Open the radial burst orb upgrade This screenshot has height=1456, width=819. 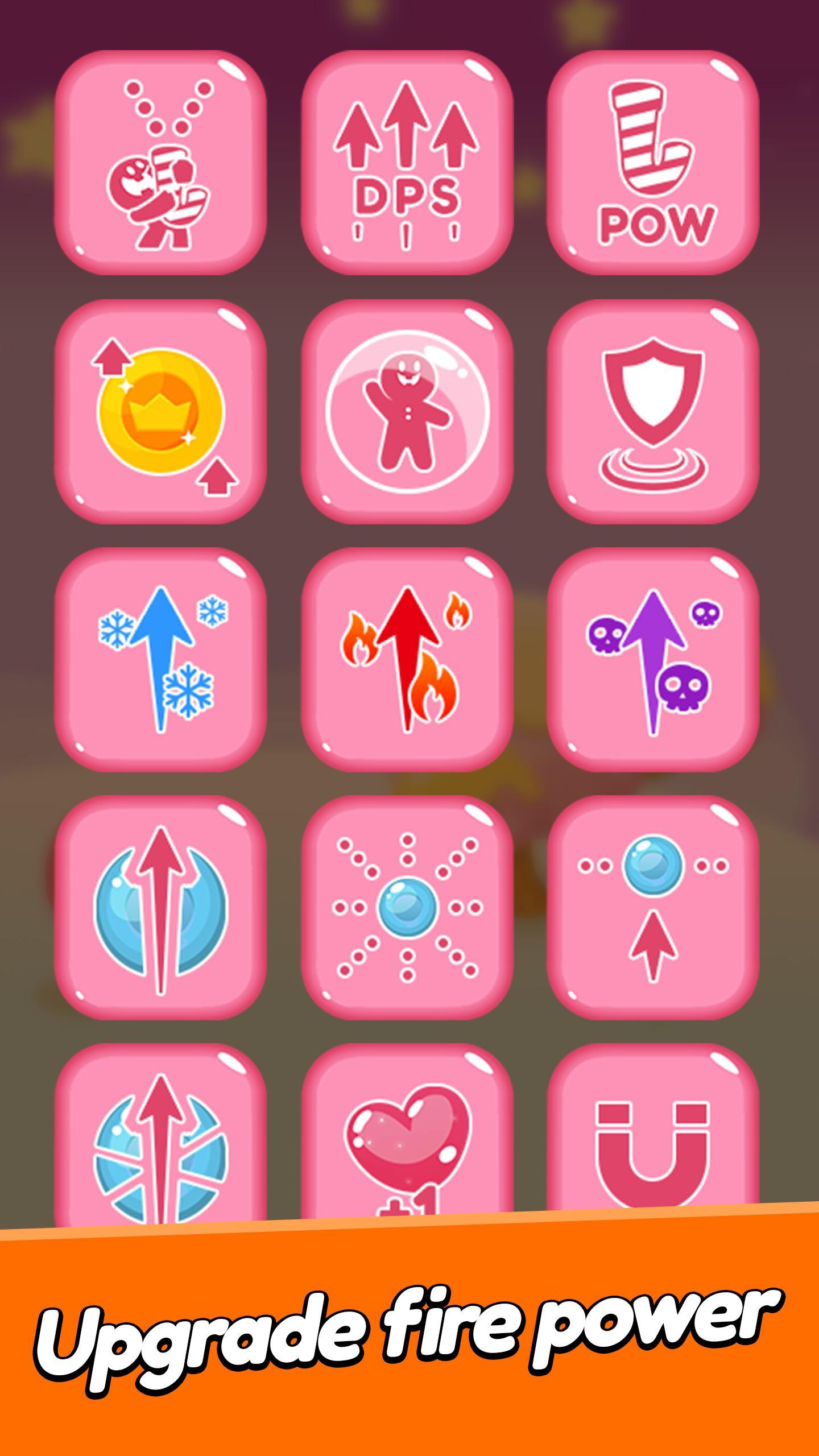click(x=406, y=907)
